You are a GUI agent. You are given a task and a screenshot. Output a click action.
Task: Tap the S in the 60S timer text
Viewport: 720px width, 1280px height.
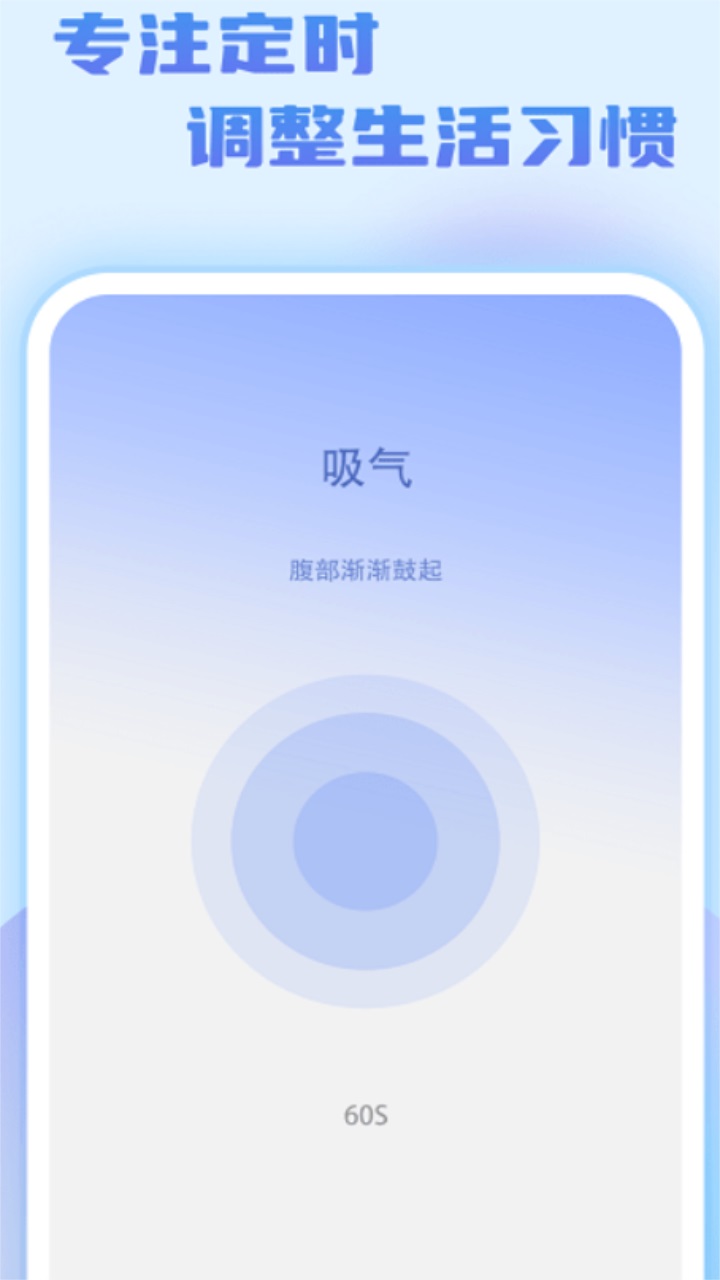tap(384, 1115)
